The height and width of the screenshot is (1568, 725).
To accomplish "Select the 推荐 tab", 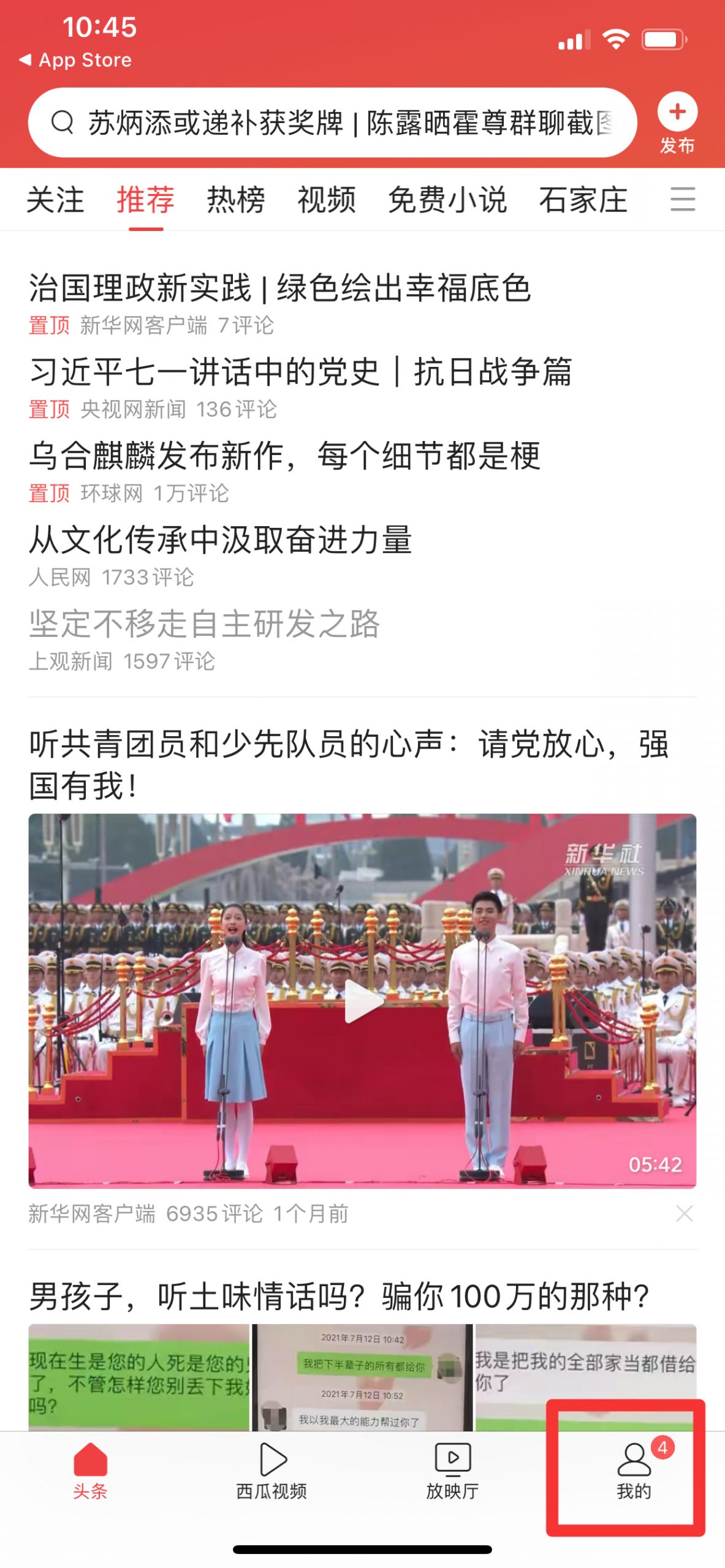I will [146, 200].
